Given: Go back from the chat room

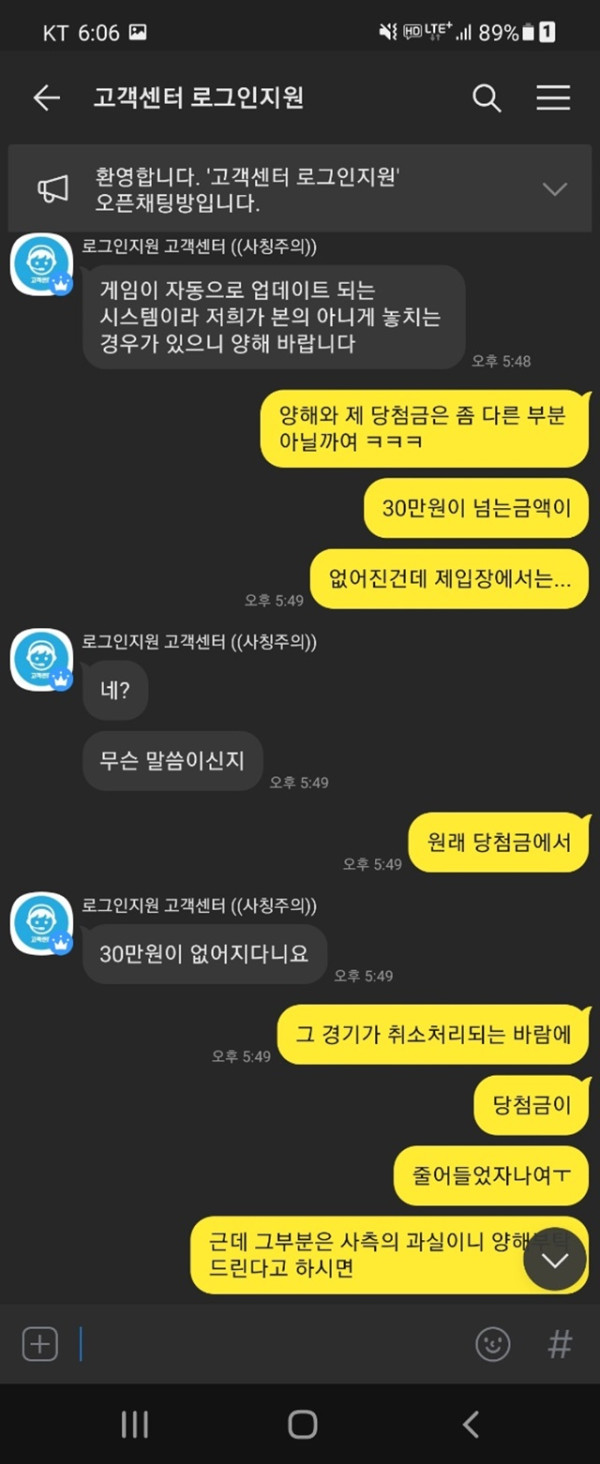Looking at the screenshot, I should click(x=46, y=97).
